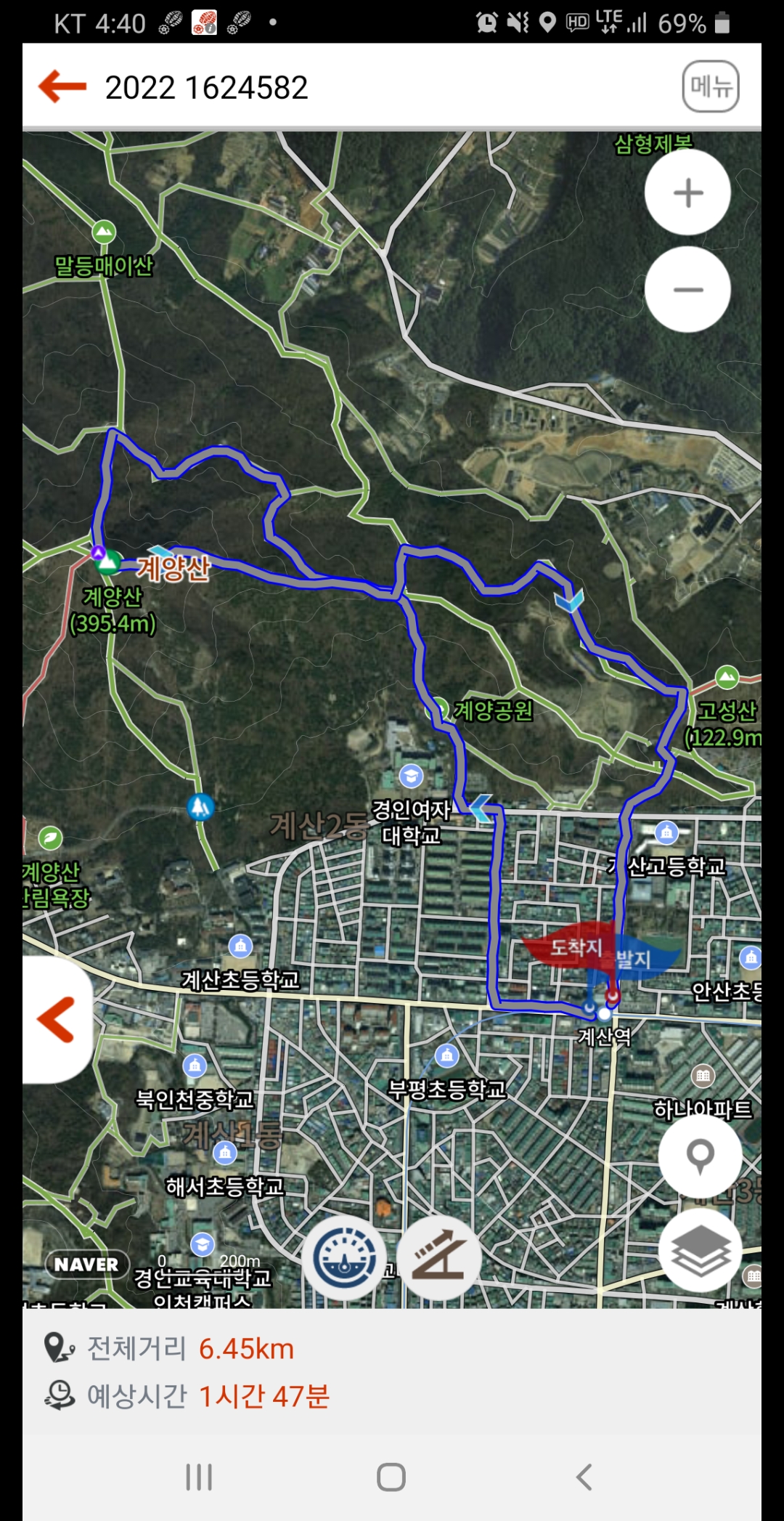Center map on my location

[700, 1156]
